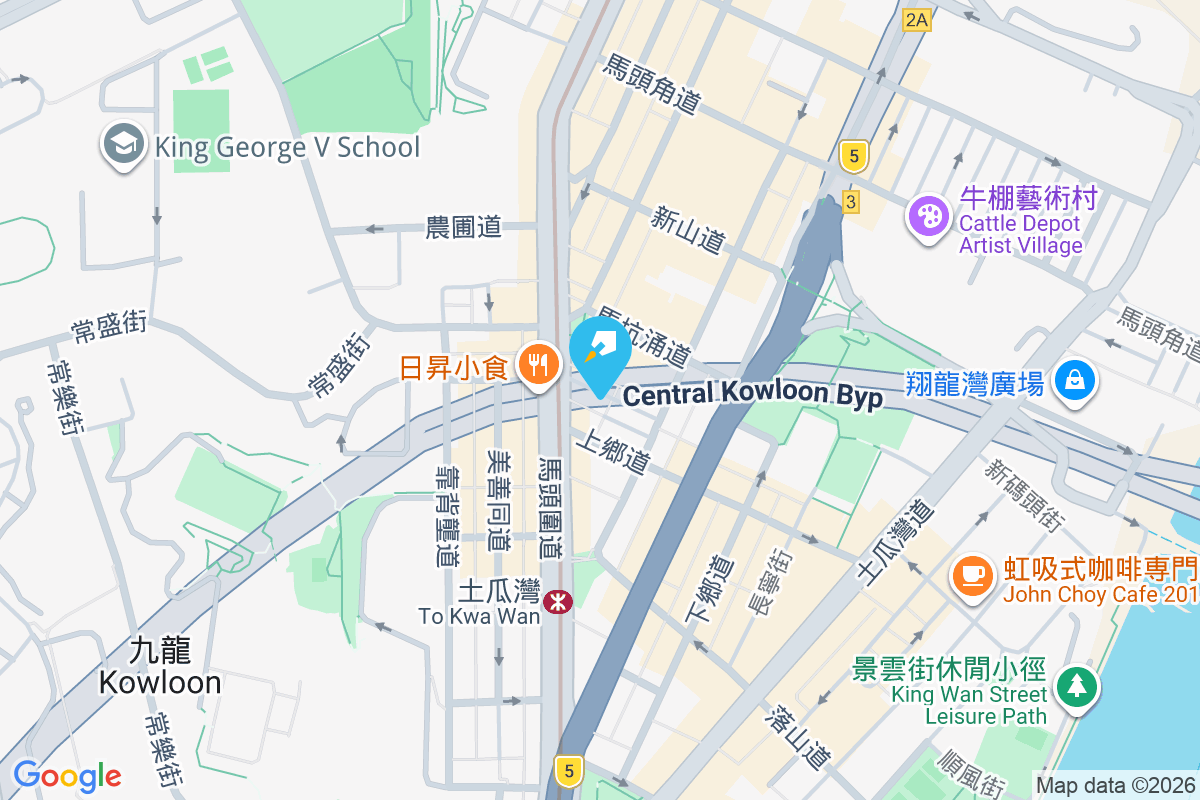Open the King George V School marker

123,146
